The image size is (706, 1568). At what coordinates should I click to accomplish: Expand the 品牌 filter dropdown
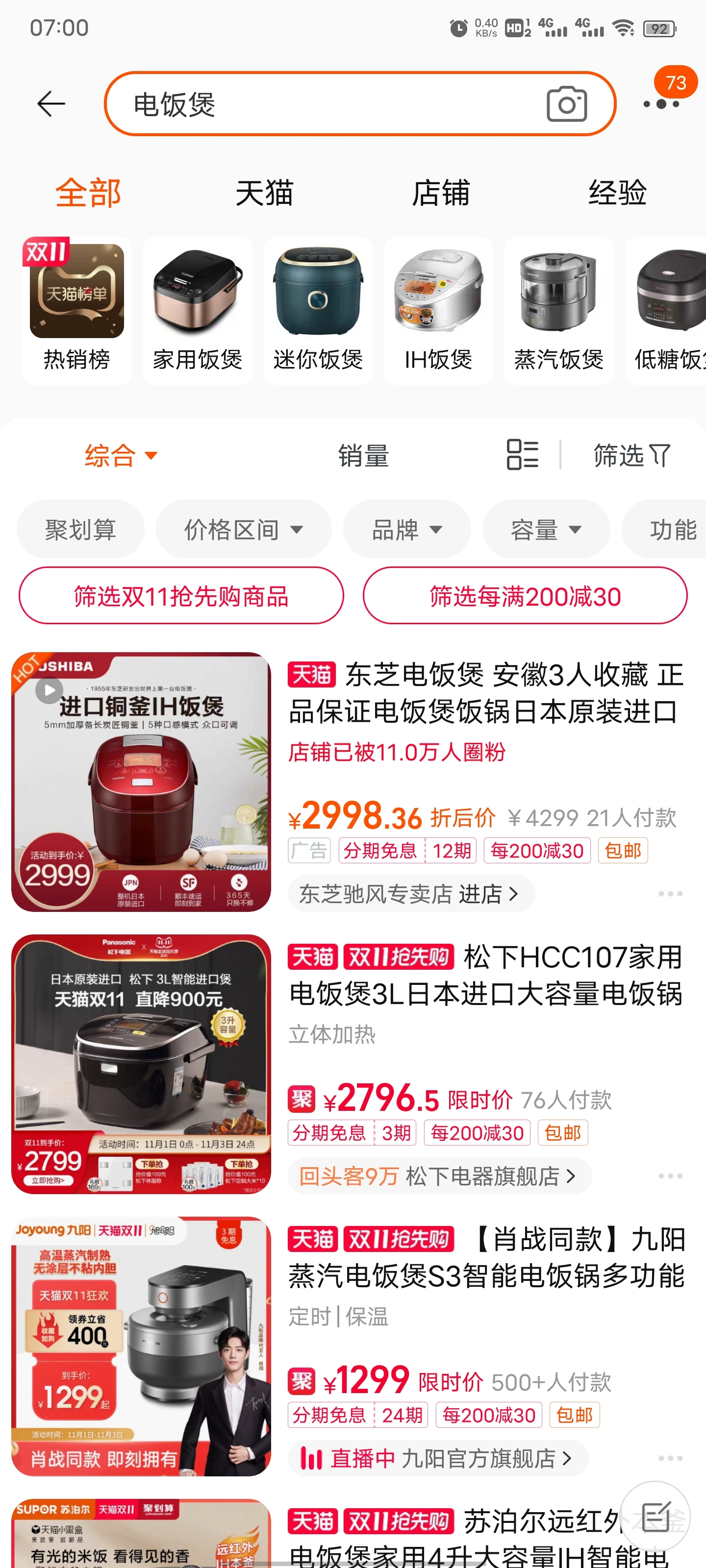pos(406,530)
